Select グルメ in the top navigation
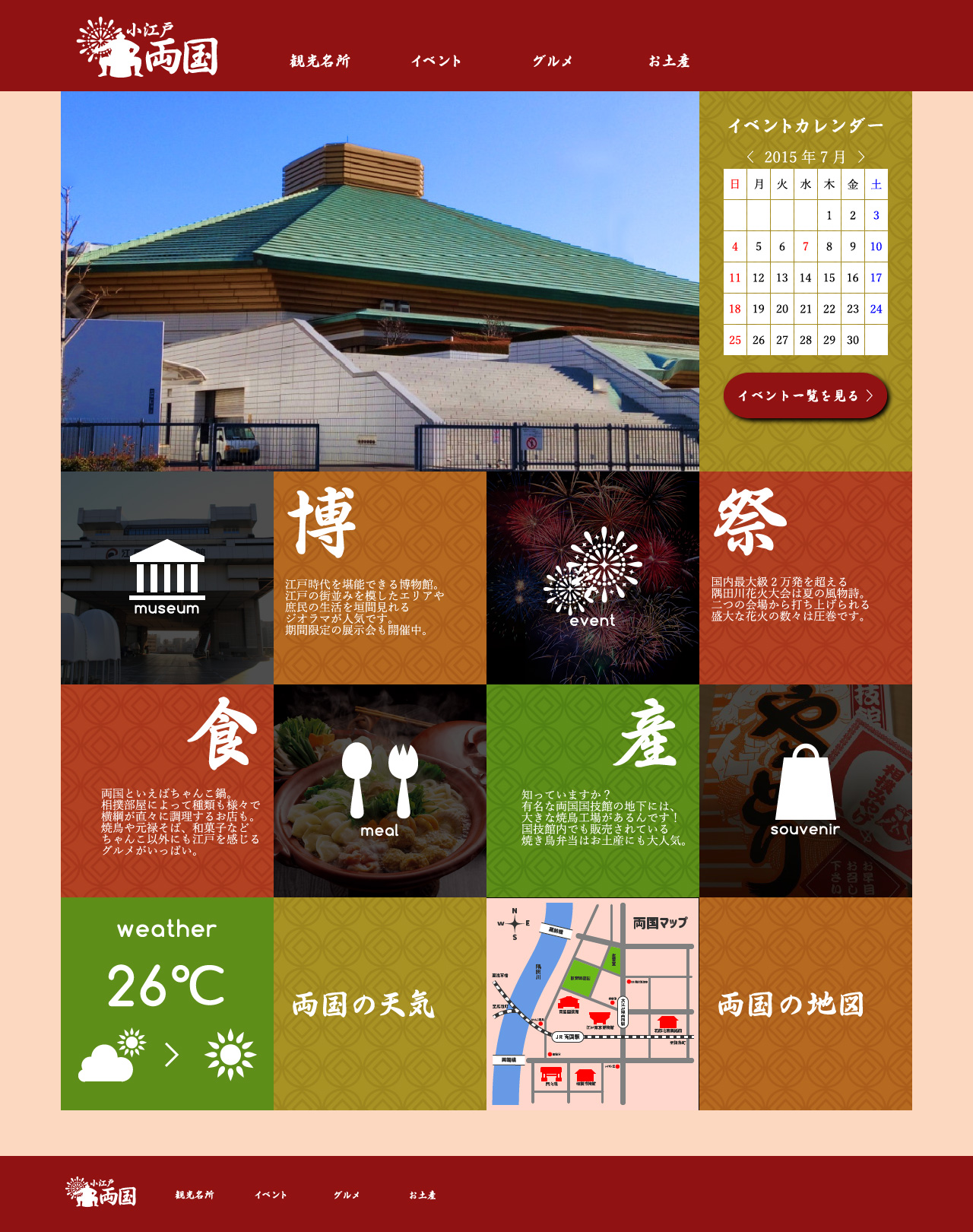The height and width of the screenshot is (1232, 973). pos(553,61)
